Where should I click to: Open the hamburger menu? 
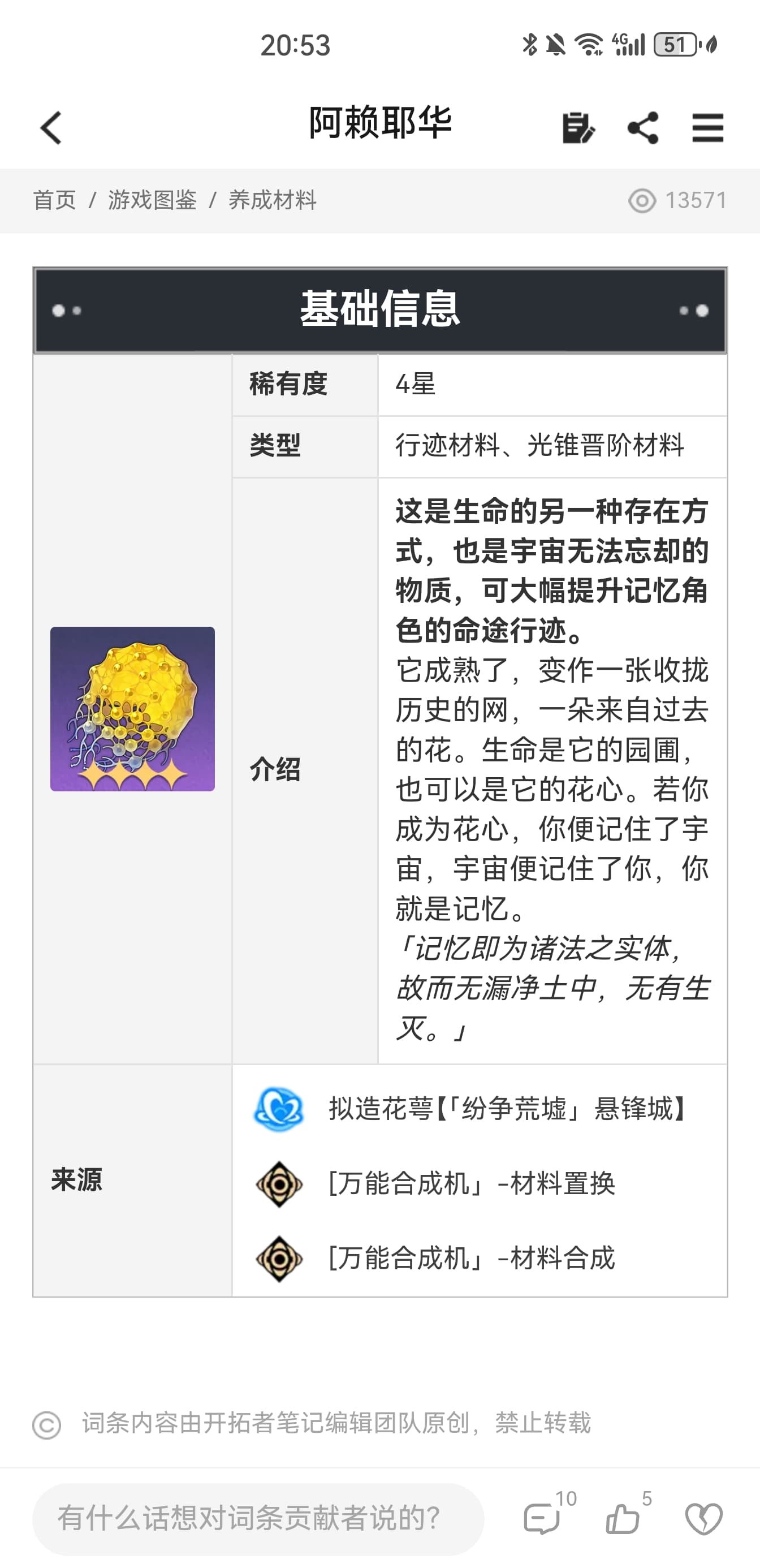[x=707, y=128]
